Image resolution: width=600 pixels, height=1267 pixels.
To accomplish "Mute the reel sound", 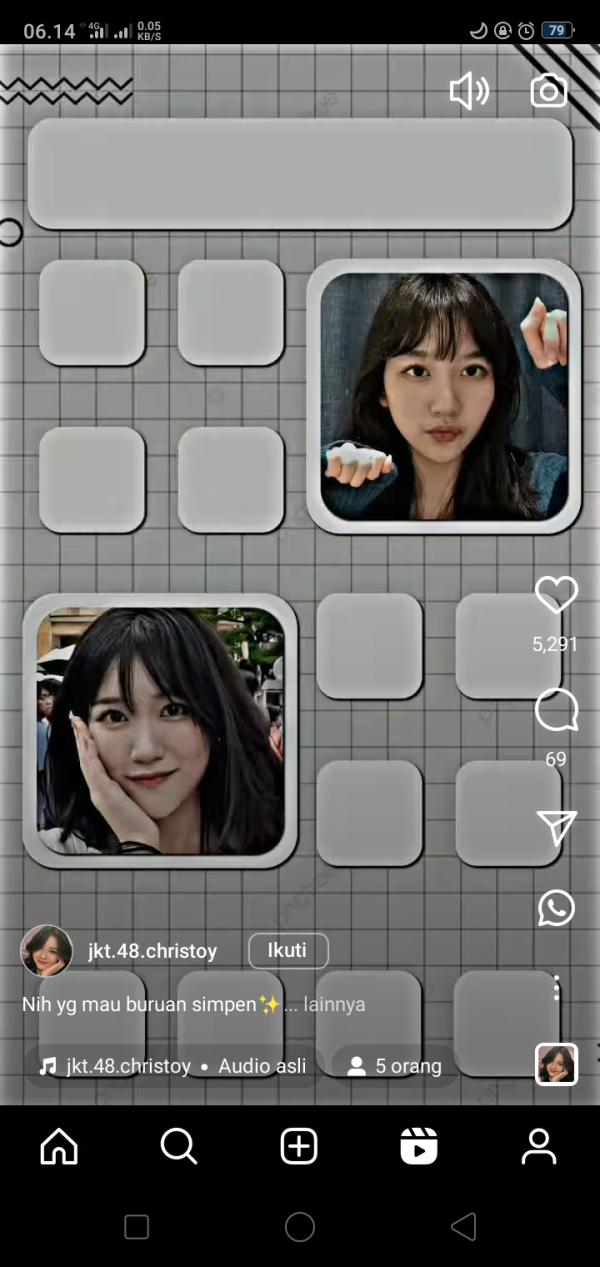I will [469, 92].
